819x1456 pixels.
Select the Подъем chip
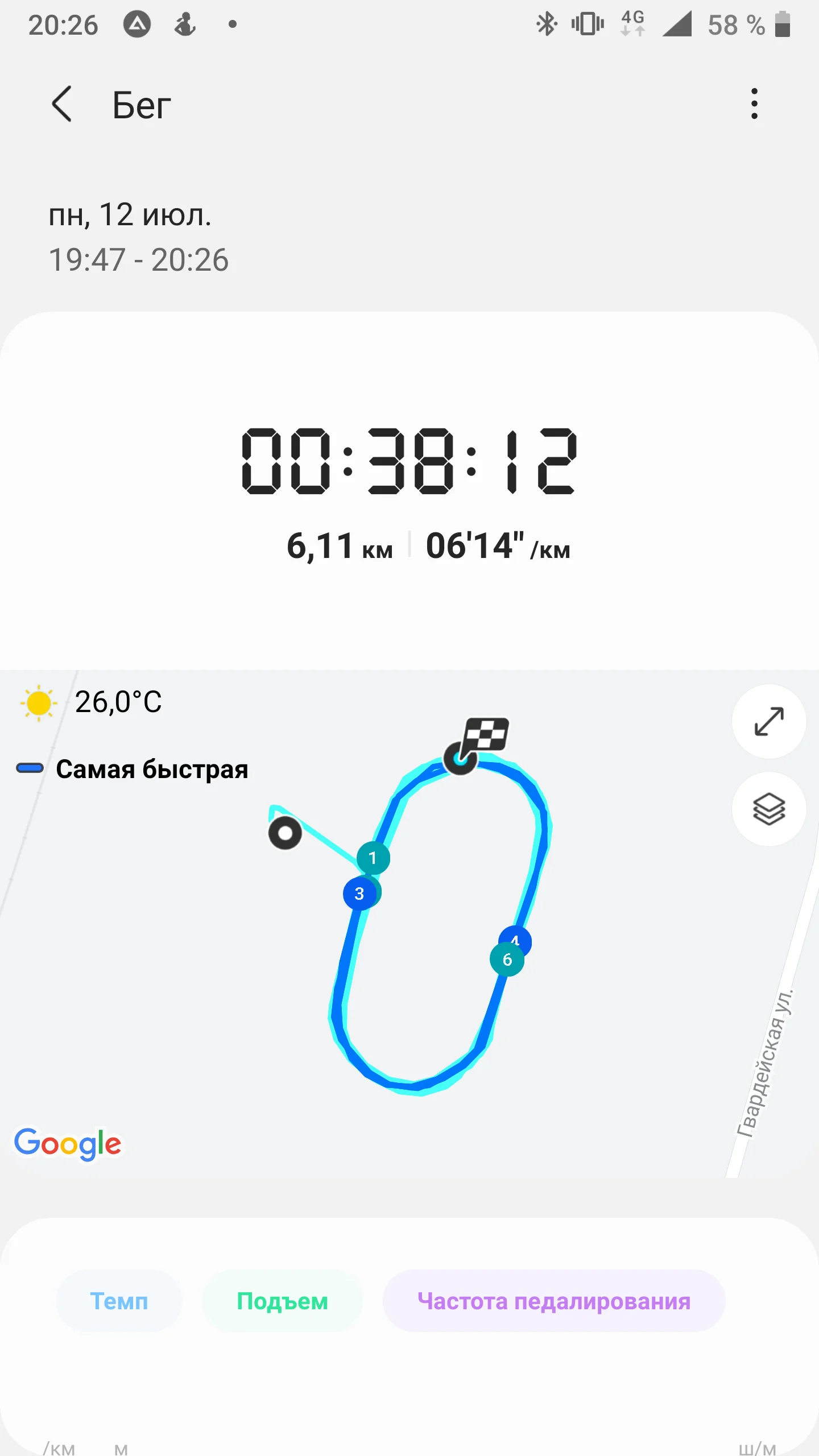click(282, 1301)
